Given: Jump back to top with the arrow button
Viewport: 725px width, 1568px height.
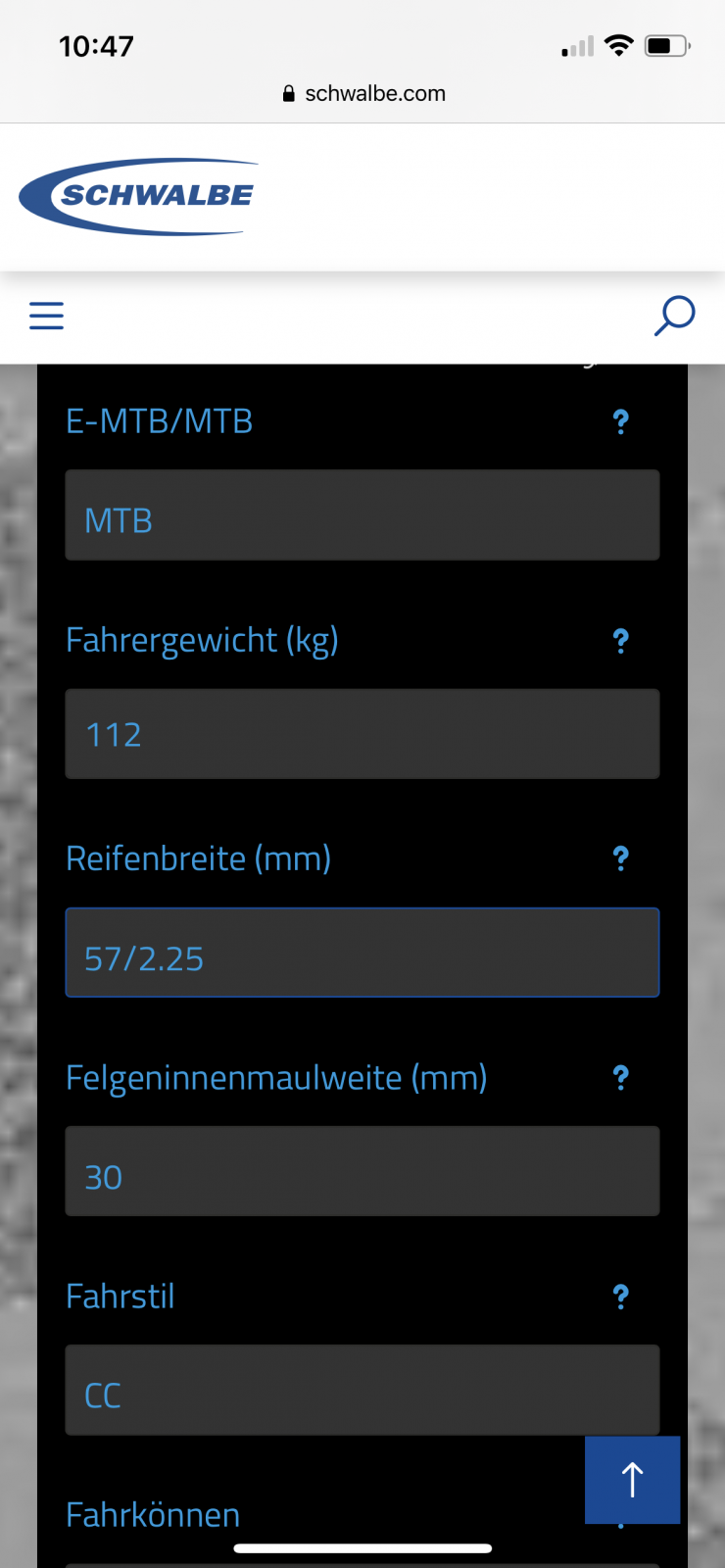Looking at the screenshot, I should tap(632, 1480).
